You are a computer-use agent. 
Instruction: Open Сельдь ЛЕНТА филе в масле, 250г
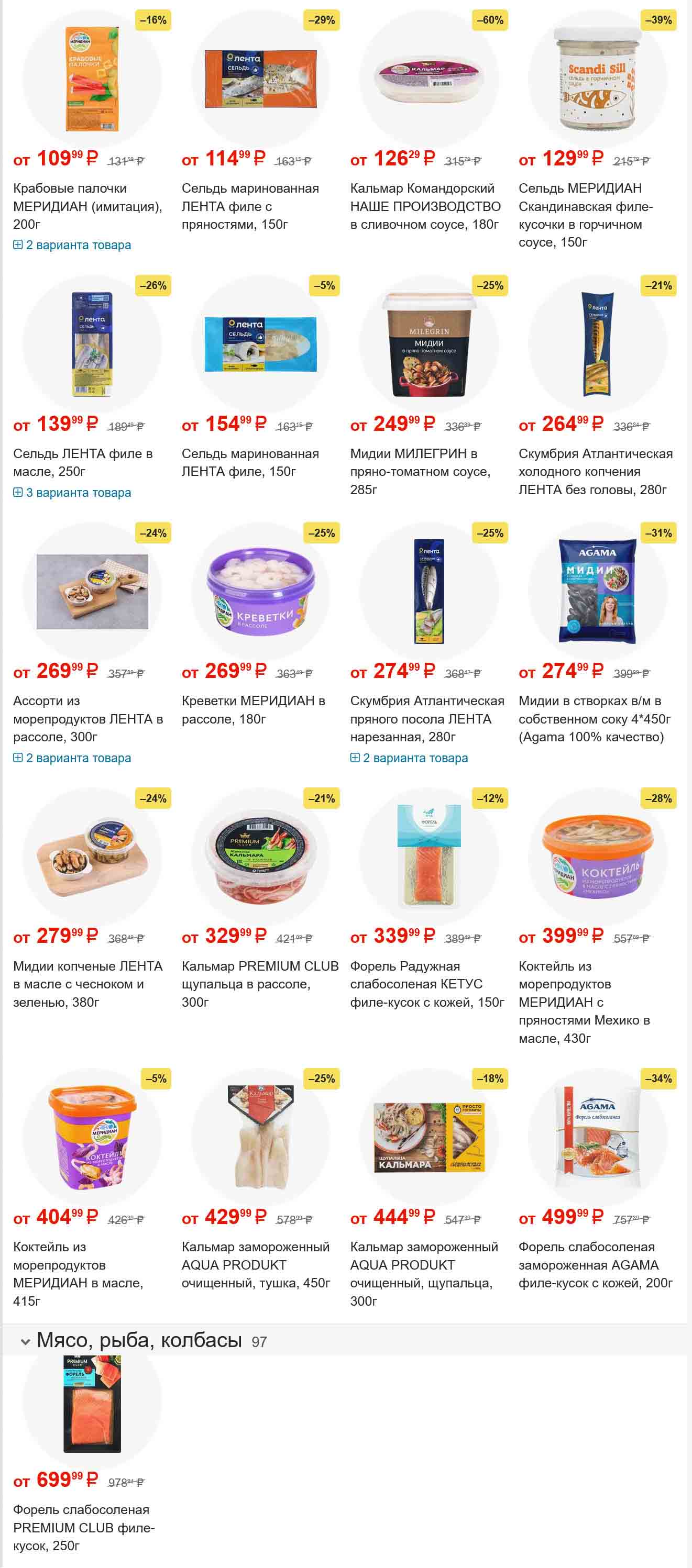pyautogui.click(x=83, y=462)
